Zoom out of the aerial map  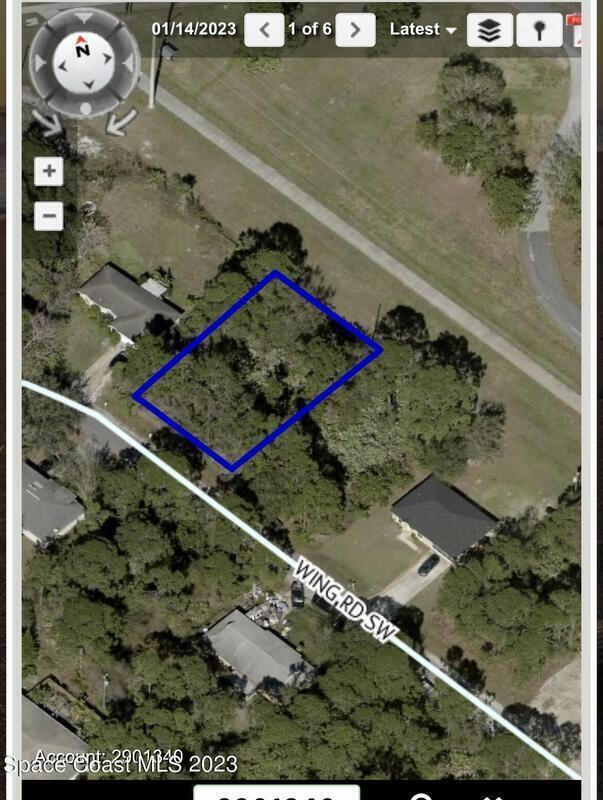49,216
